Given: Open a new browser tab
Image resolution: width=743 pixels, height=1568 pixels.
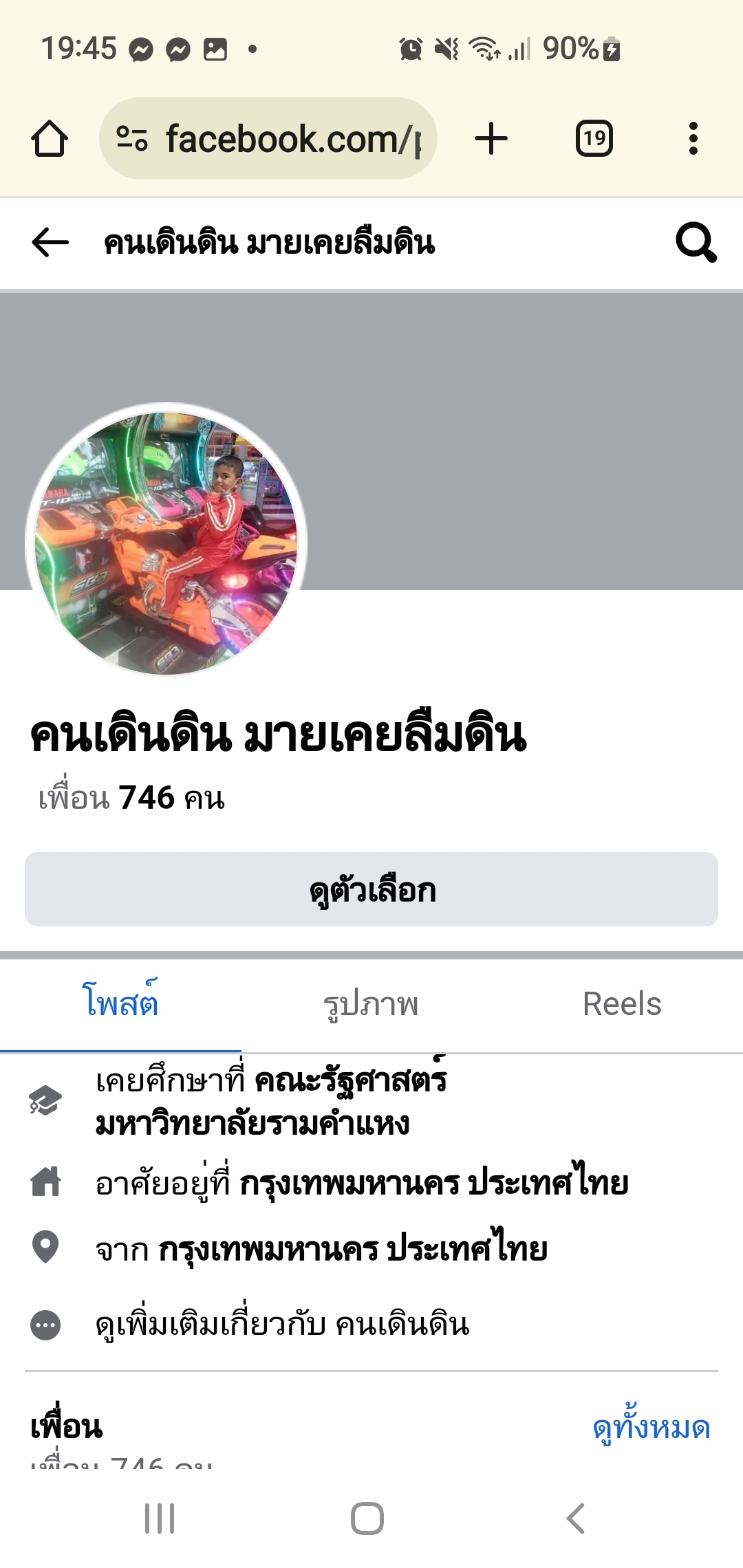Looking at the screenshot, I should pyautogui.click(x=491, y=139).
